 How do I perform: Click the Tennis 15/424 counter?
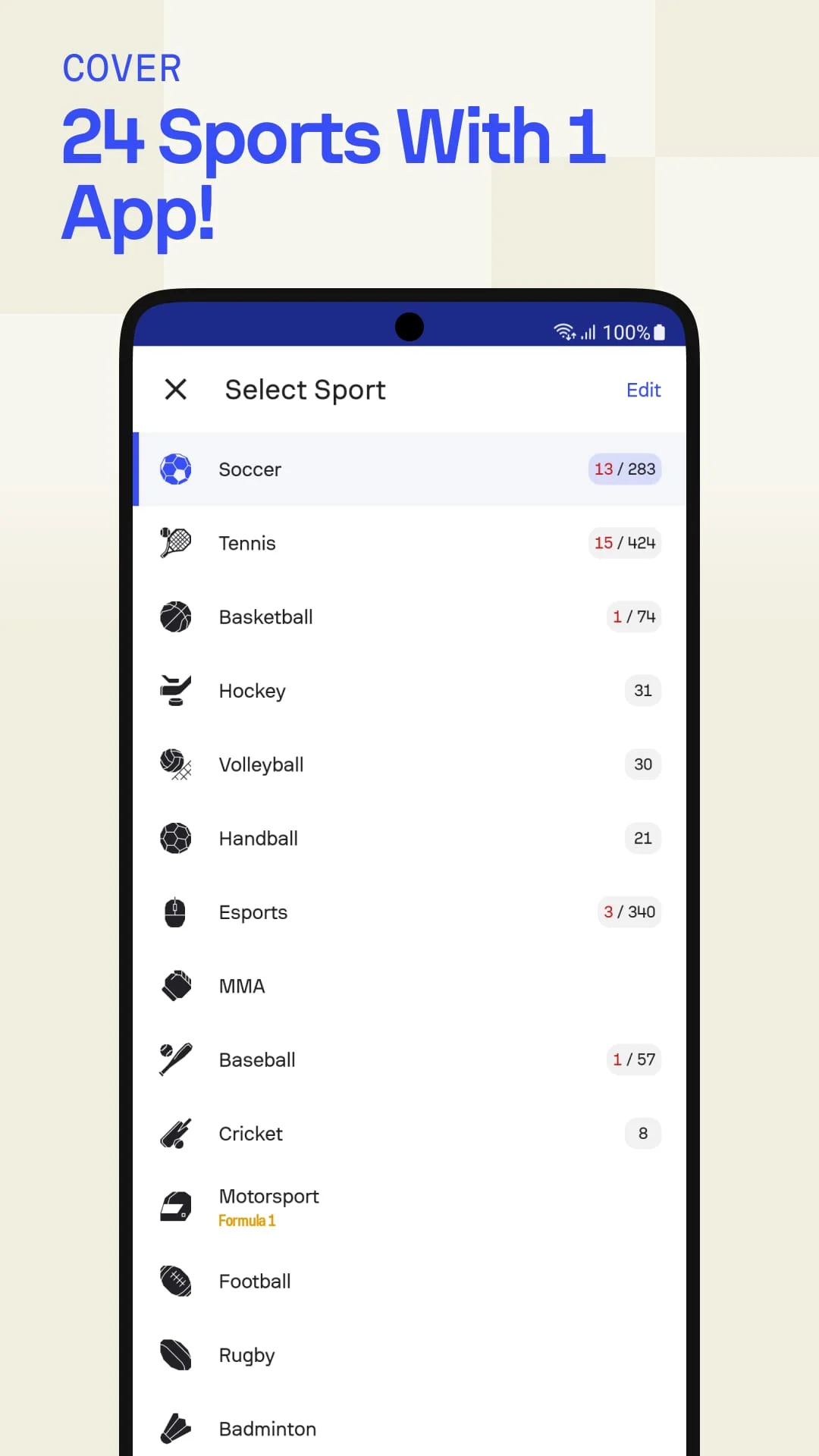pos(624,543)
